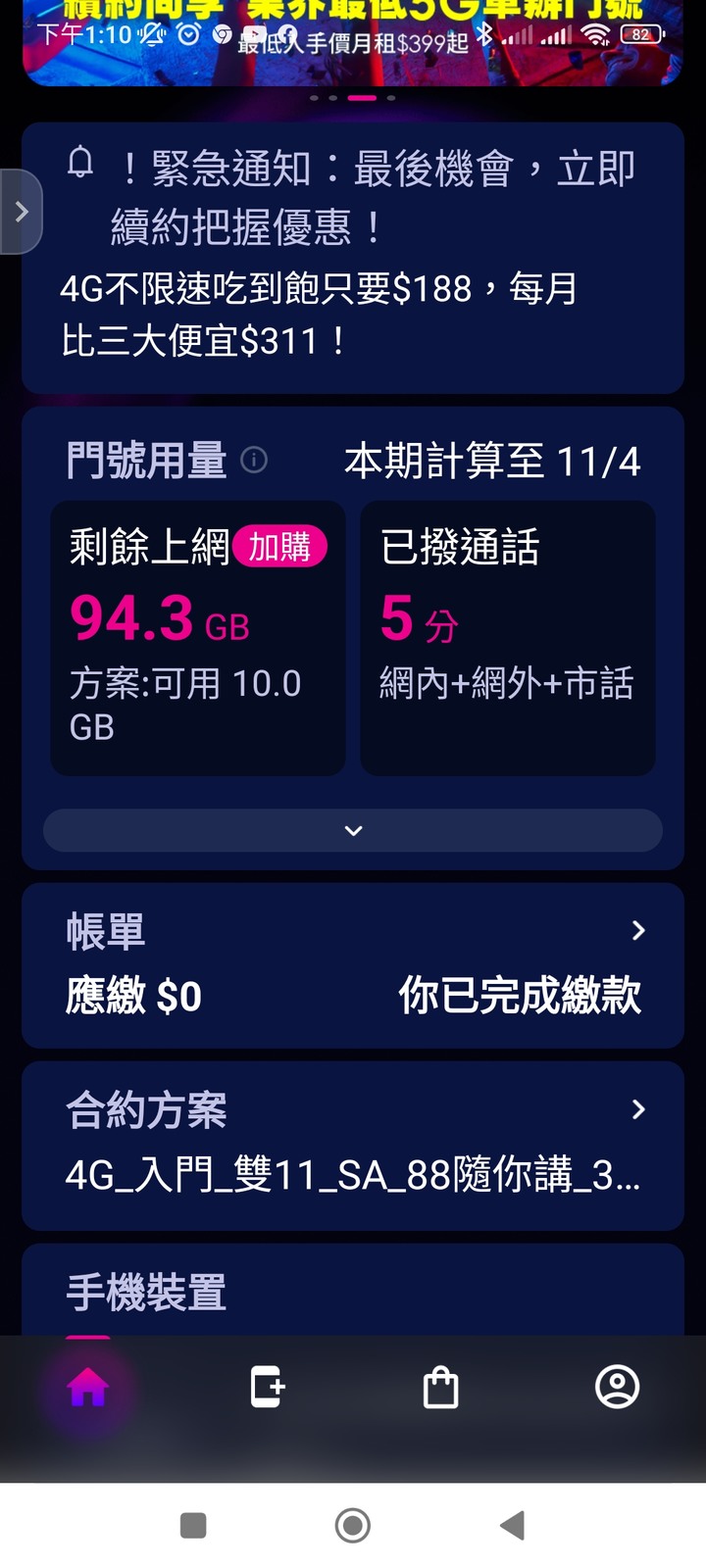Tap info icon next to 門號用量
Screen dimensions: 706x1568
tap(254, 460)
